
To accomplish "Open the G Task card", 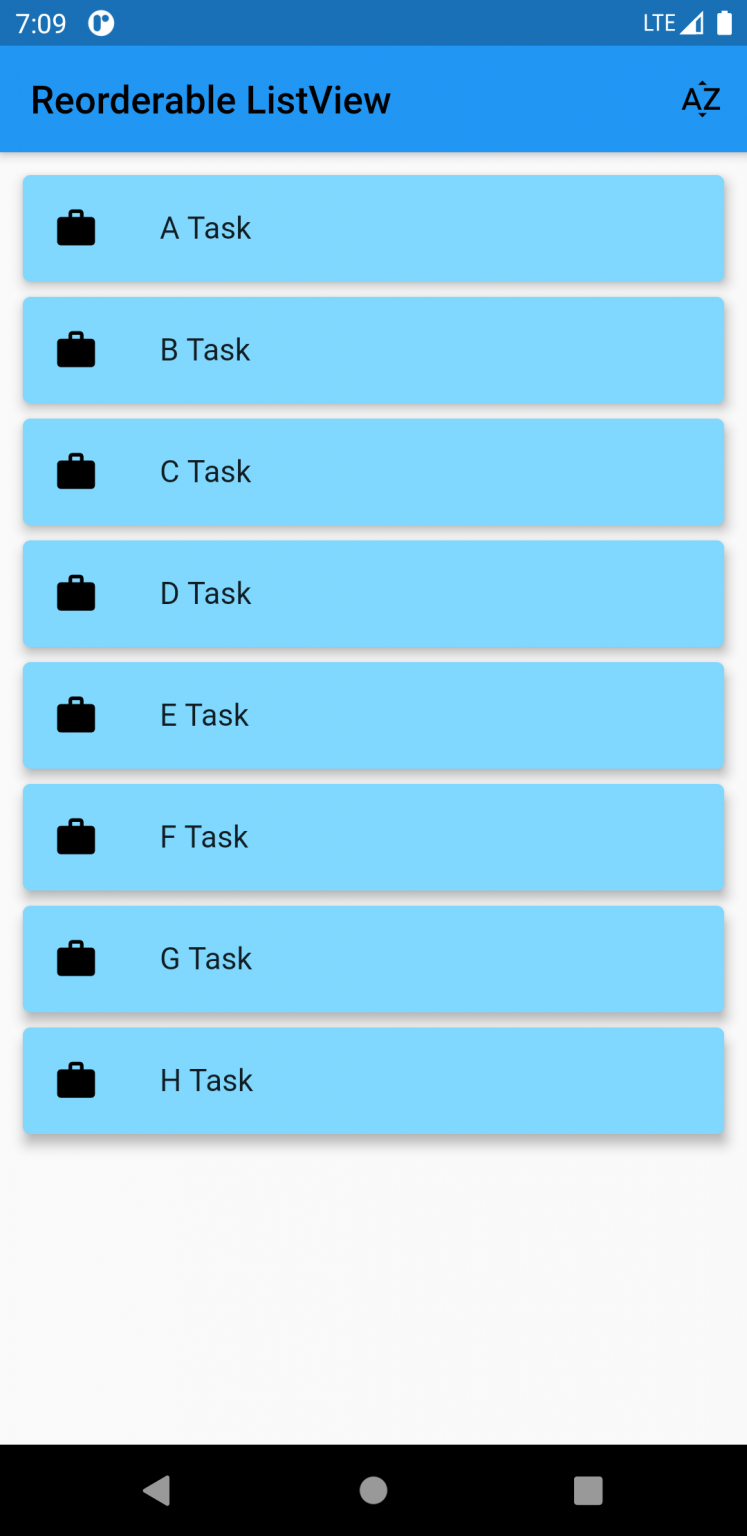I will (373, 959).
